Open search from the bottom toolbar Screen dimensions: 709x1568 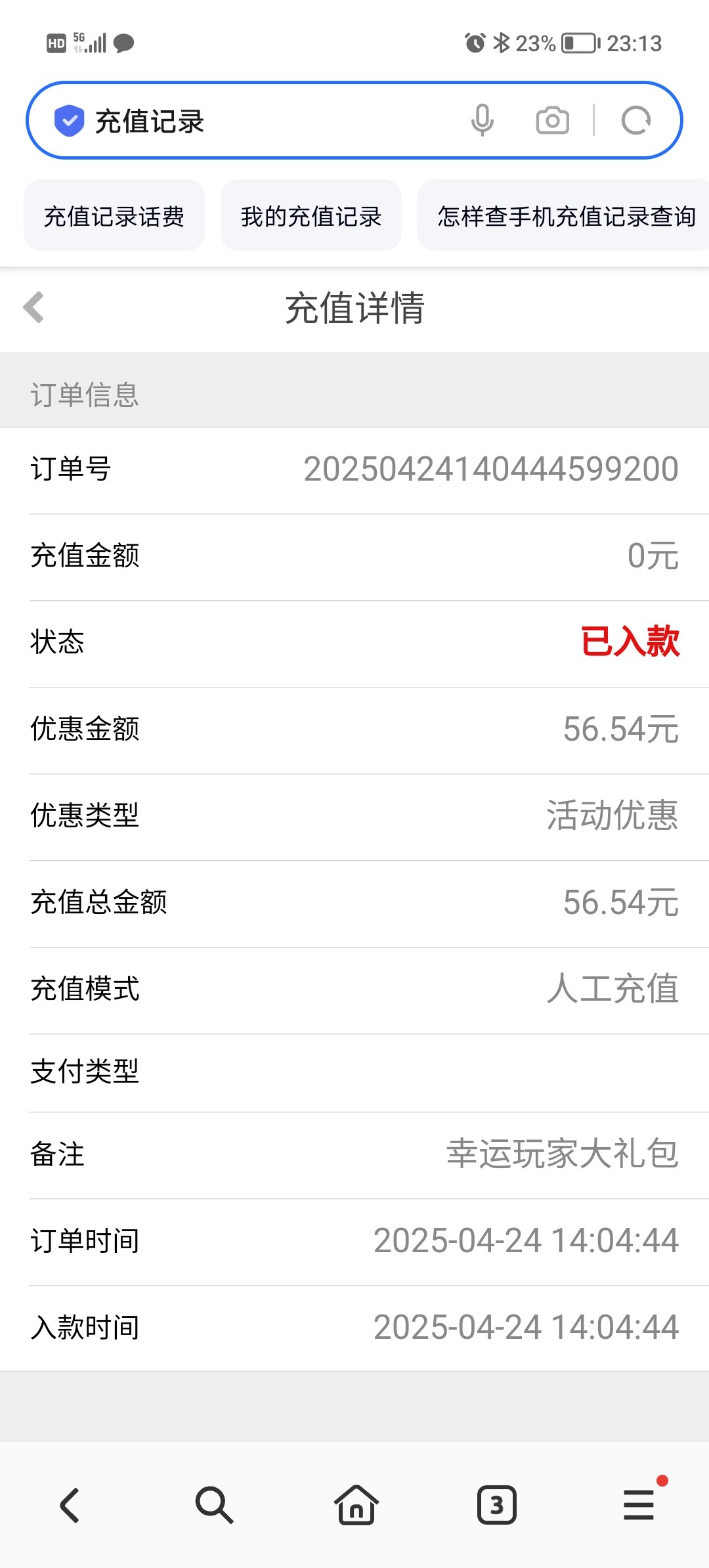tap(213, 1505)
